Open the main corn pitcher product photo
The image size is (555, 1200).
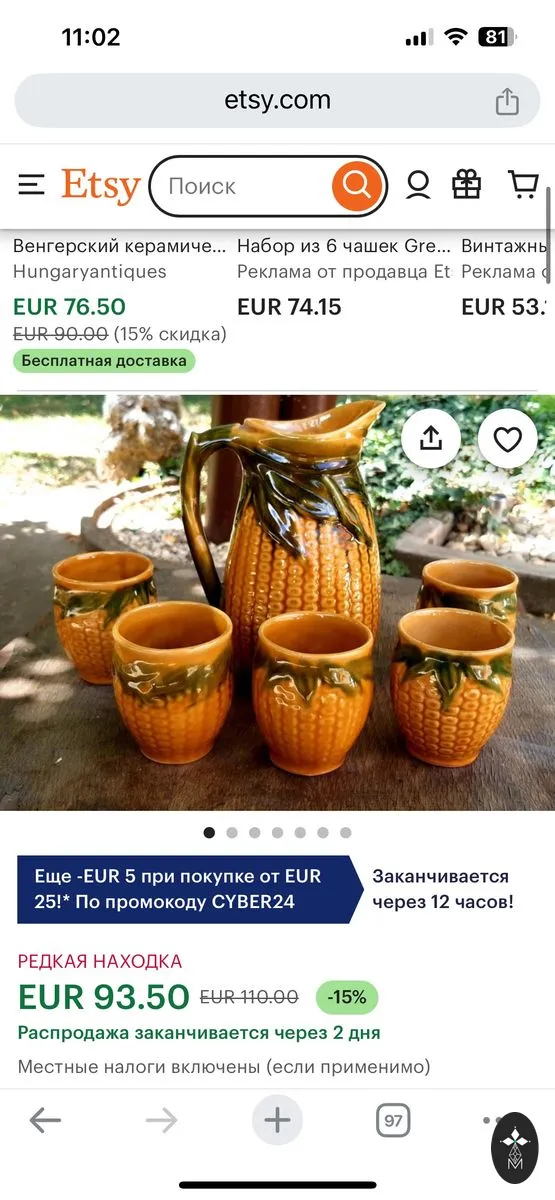coord(277,603)
